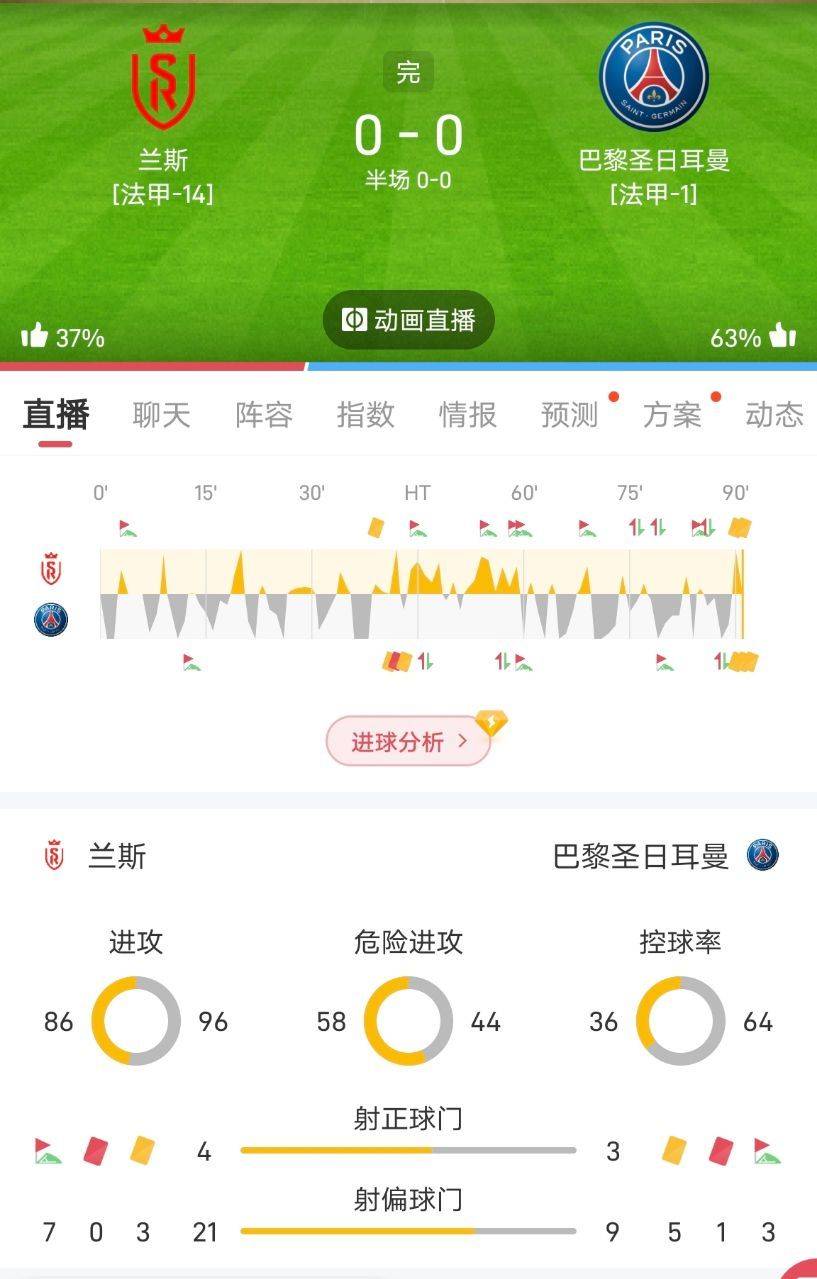Click the play icon inside 动画直播 button
The image size is (817, 1279).
tap(354, 319)
